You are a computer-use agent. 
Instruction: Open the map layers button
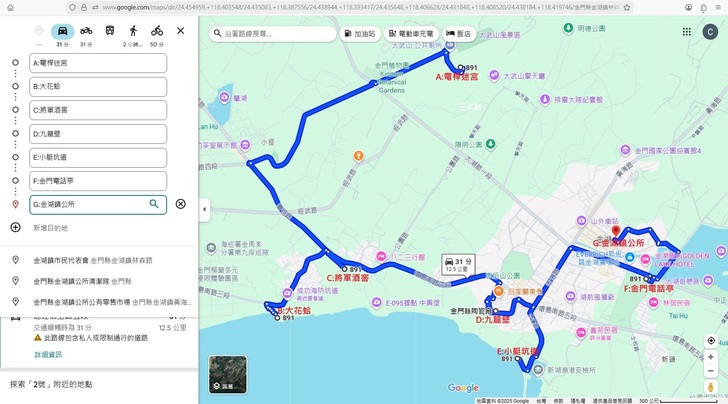point(227,374)
